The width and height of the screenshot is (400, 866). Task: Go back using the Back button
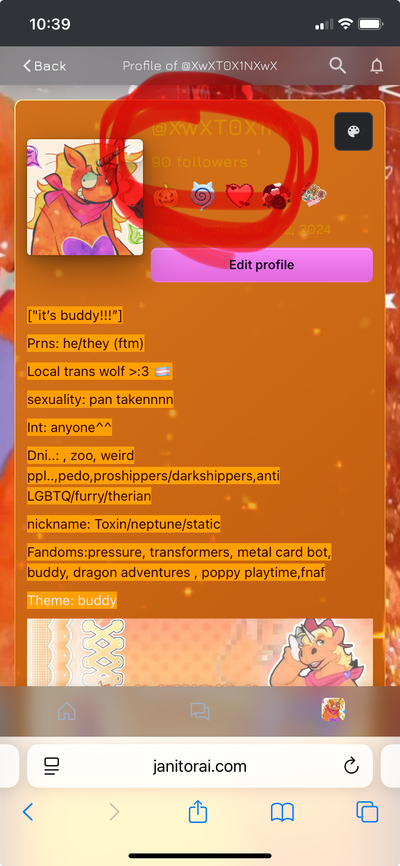44,66
